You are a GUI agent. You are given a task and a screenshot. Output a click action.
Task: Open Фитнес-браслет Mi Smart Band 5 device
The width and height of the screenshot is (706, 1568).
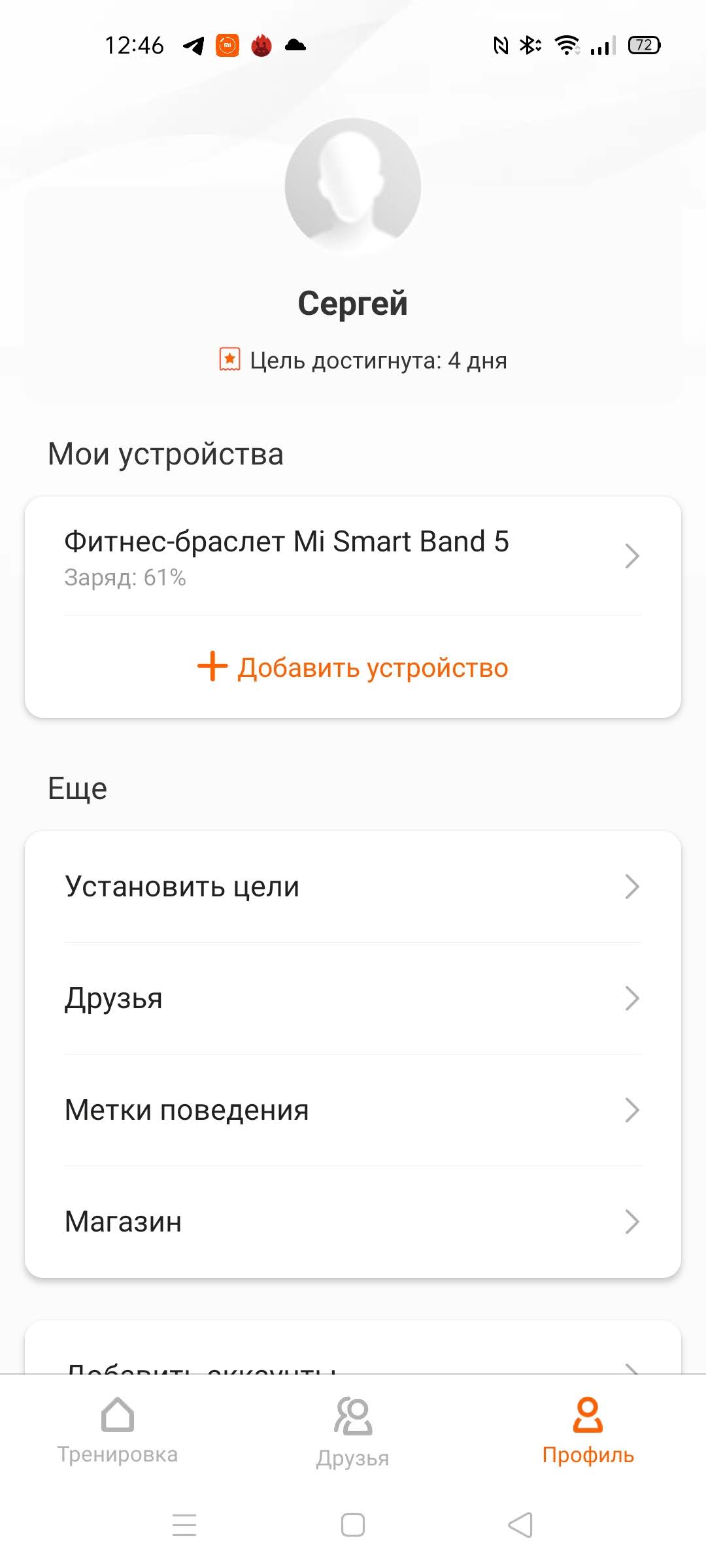353,556
